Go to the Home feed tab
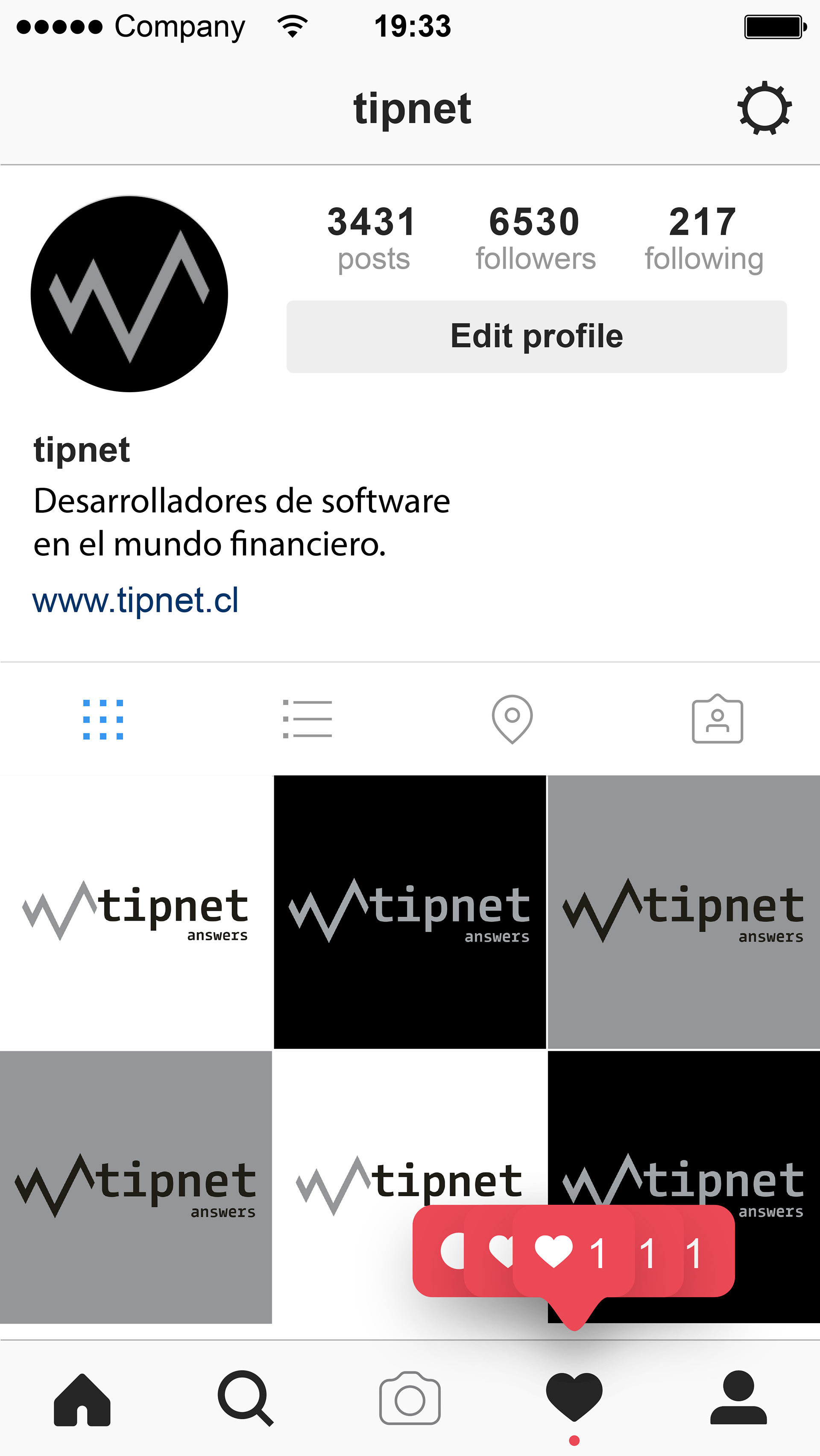Screen dimensions: 820x1456 [82, 1400]
